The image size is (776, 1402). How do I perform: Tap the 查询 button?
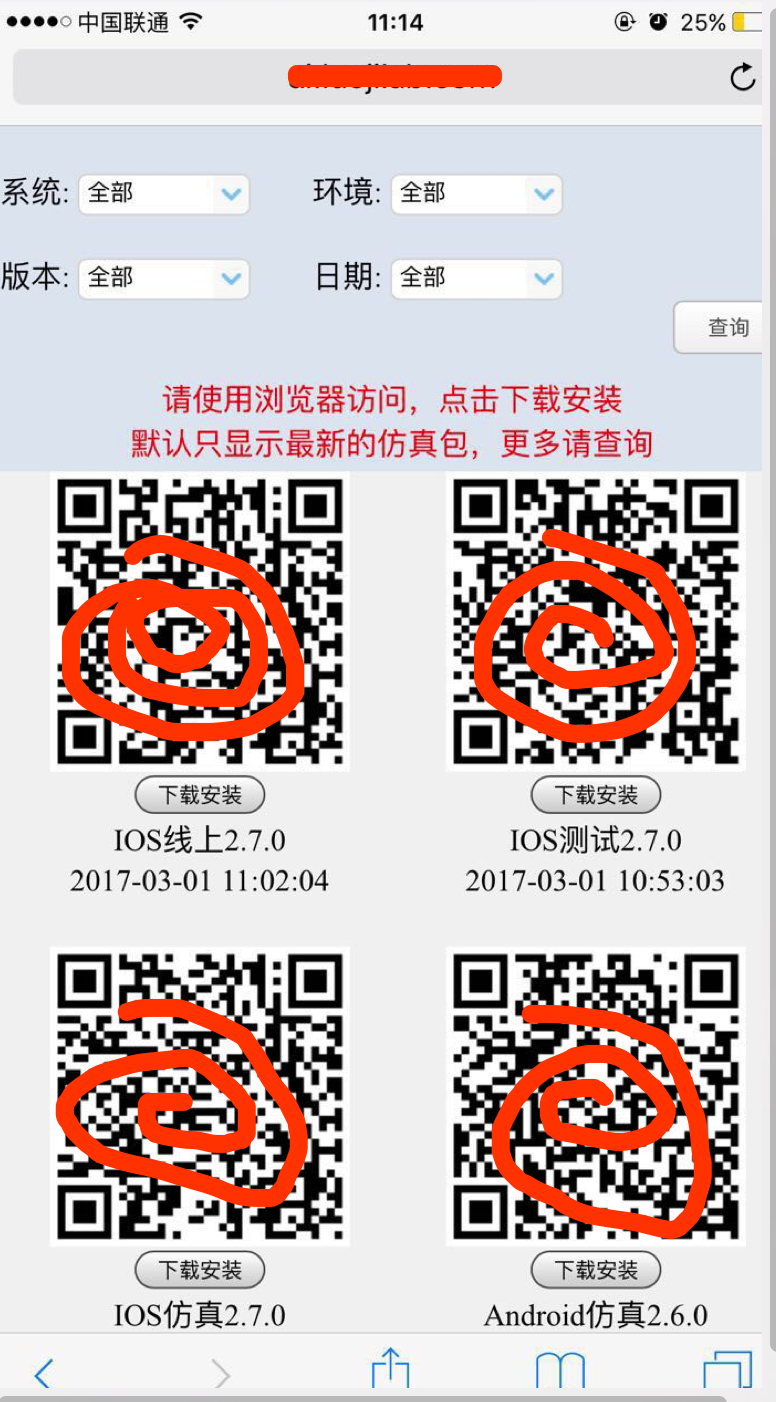[x=725, y=327]
